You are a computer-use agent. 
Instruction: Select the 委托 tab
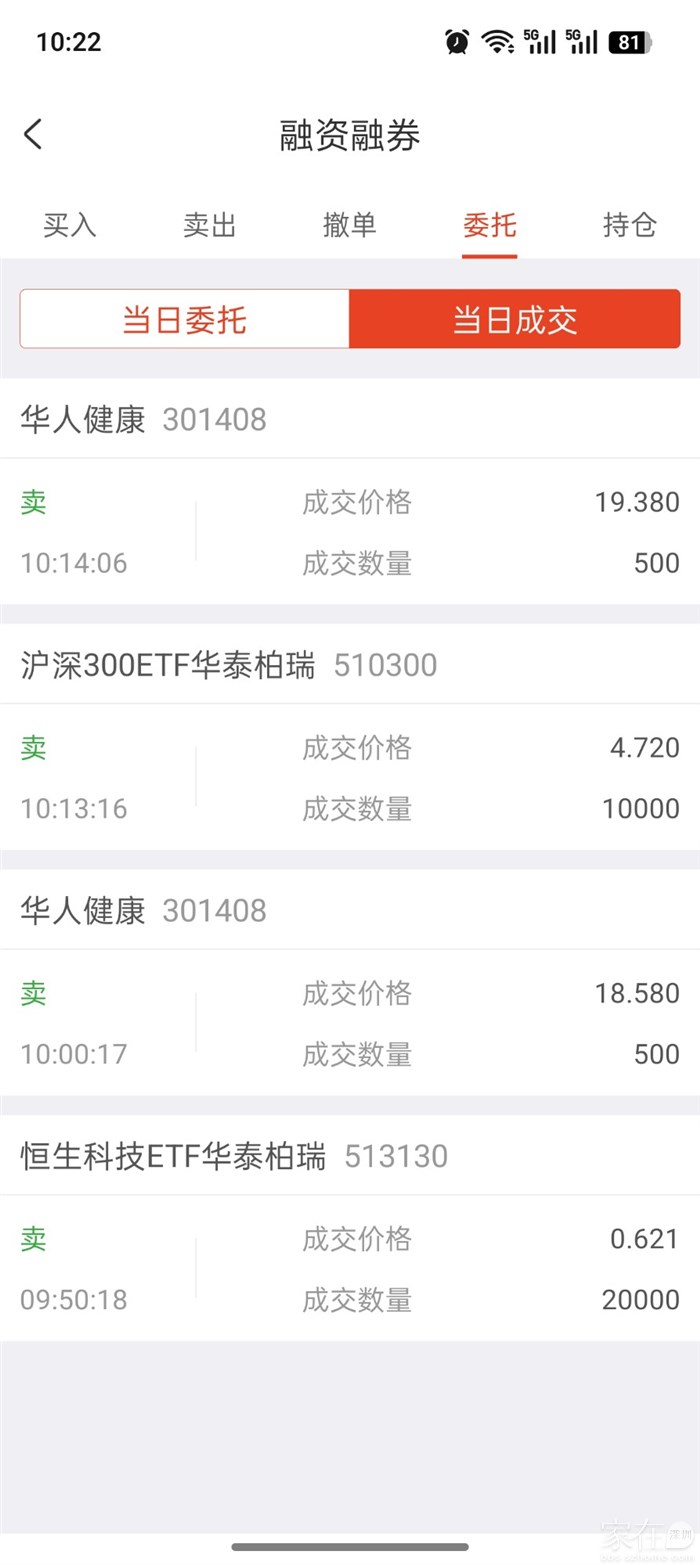point(490,225)
